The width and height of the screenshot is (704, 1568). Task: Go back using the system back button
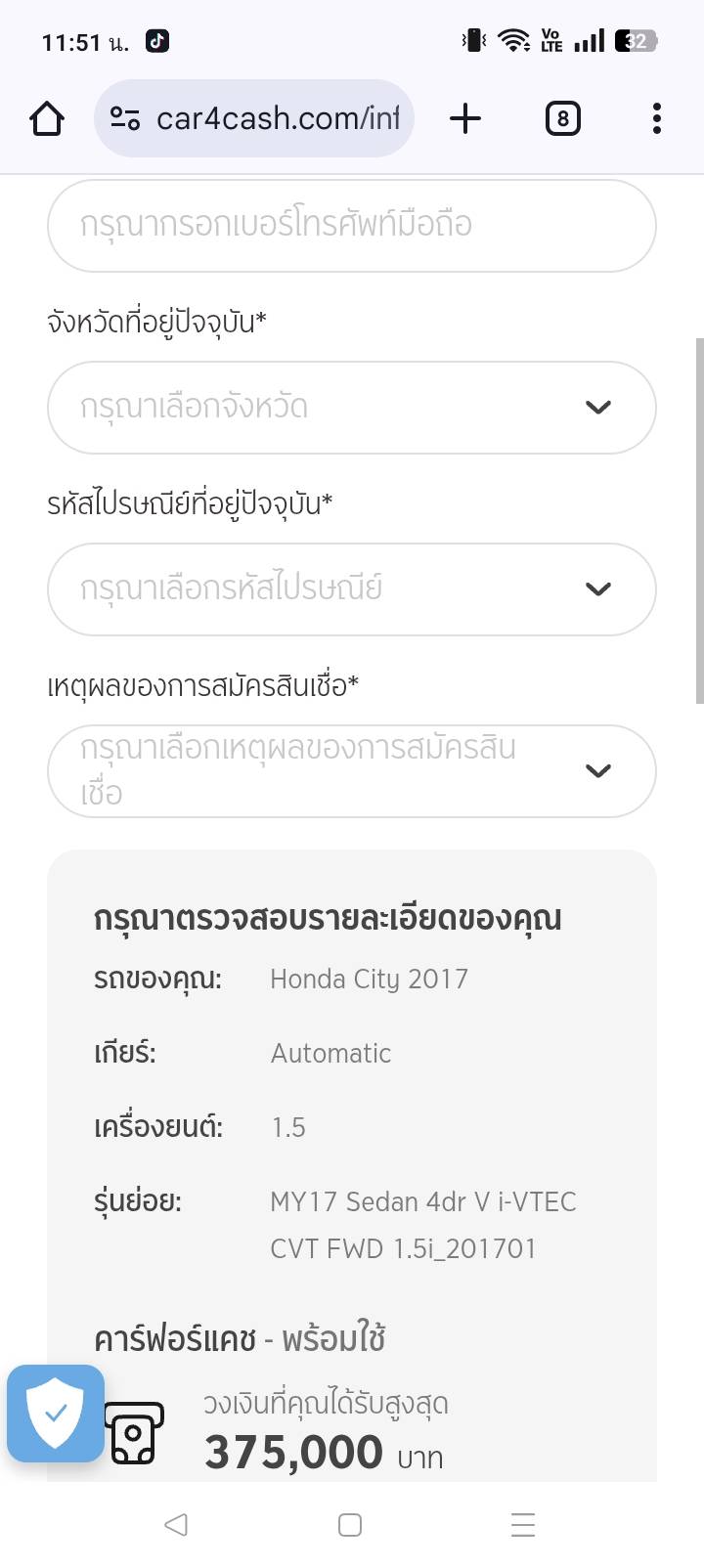(176, 1524)
